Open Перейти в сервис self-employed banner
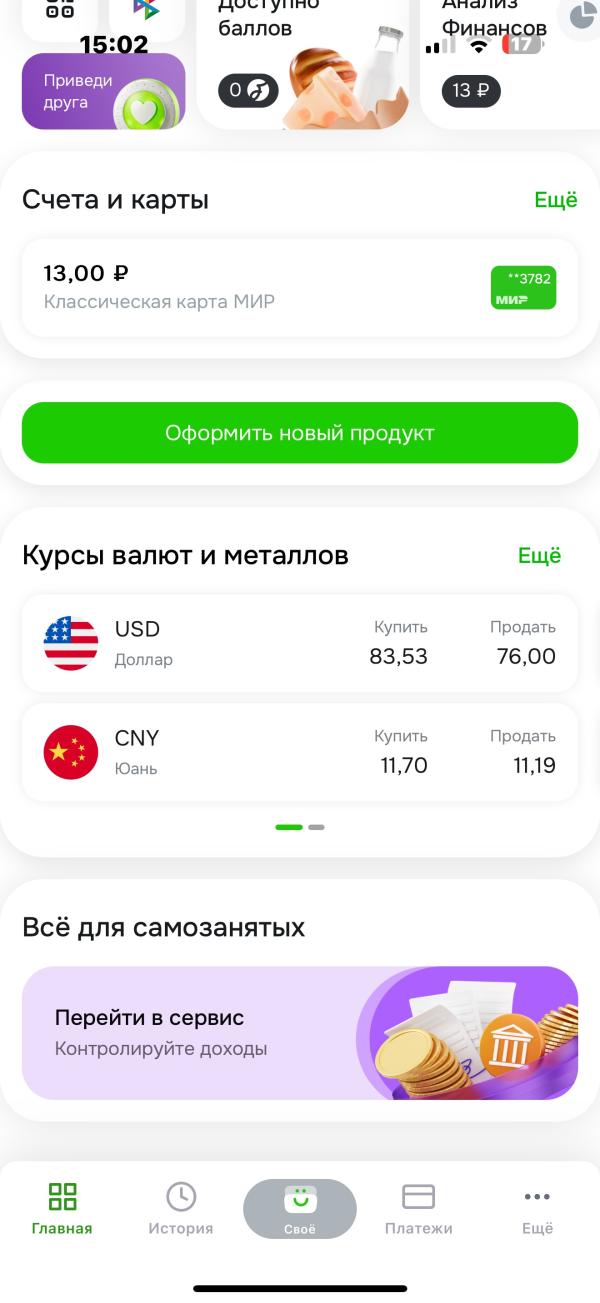600x1303 pixels. pos(299,1033)
